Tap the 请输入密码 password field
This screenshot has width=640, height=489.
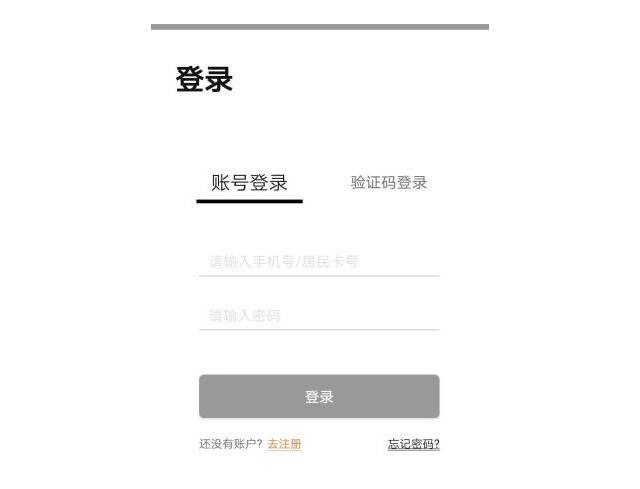coord(318,316)
